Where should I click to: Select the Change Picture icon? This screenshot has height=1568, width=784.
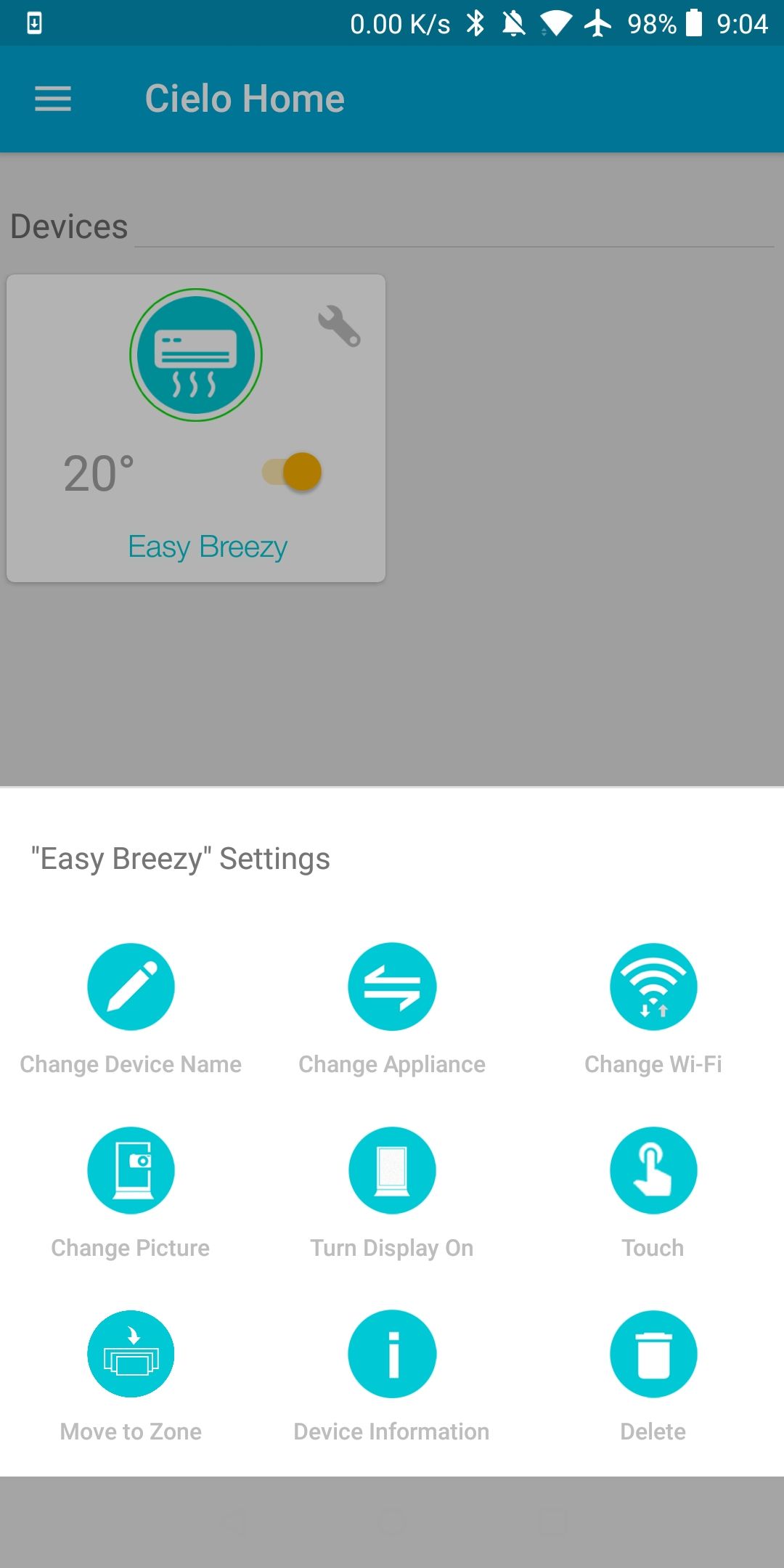click(131, 1169)
